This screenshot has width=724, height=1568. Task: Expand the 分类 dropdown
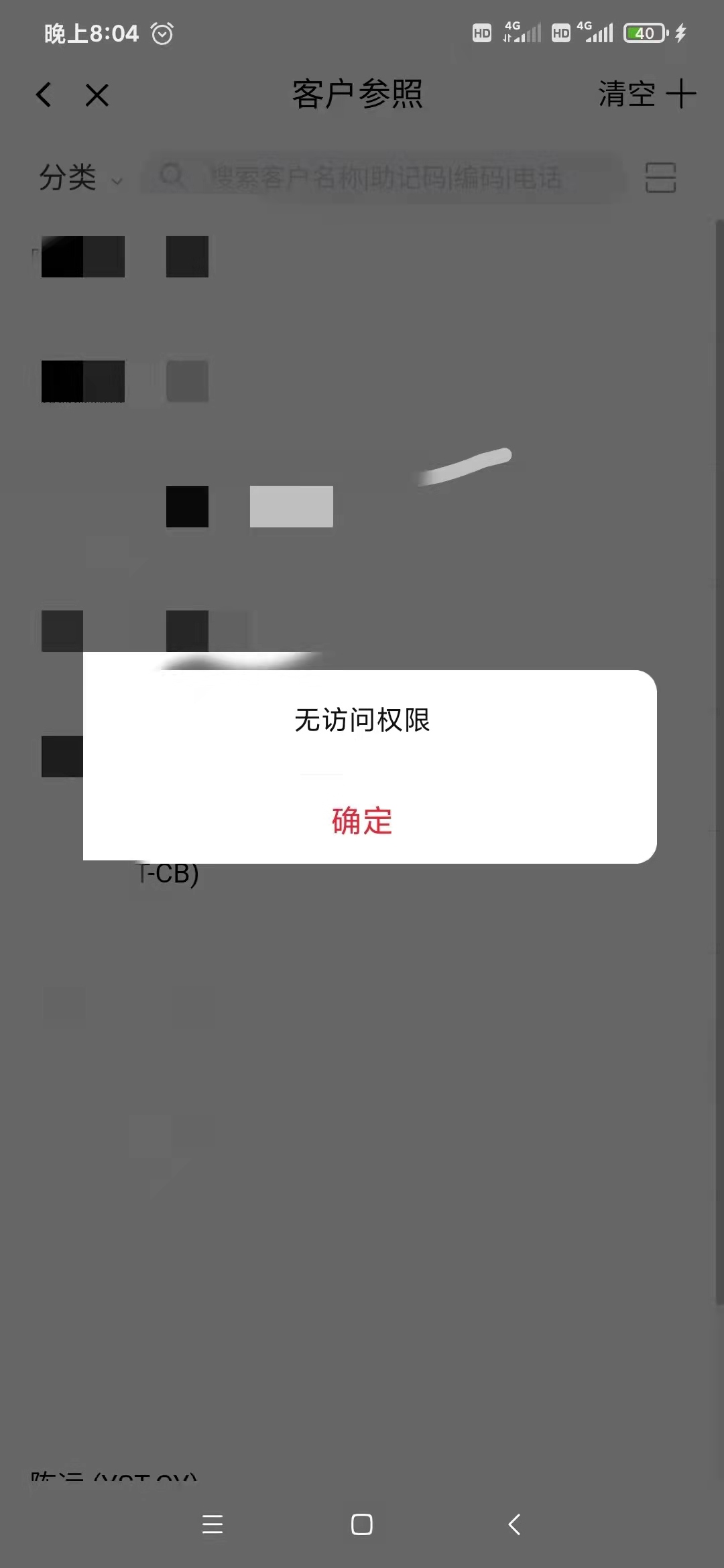pyautogui.click(x=80, y=178)
